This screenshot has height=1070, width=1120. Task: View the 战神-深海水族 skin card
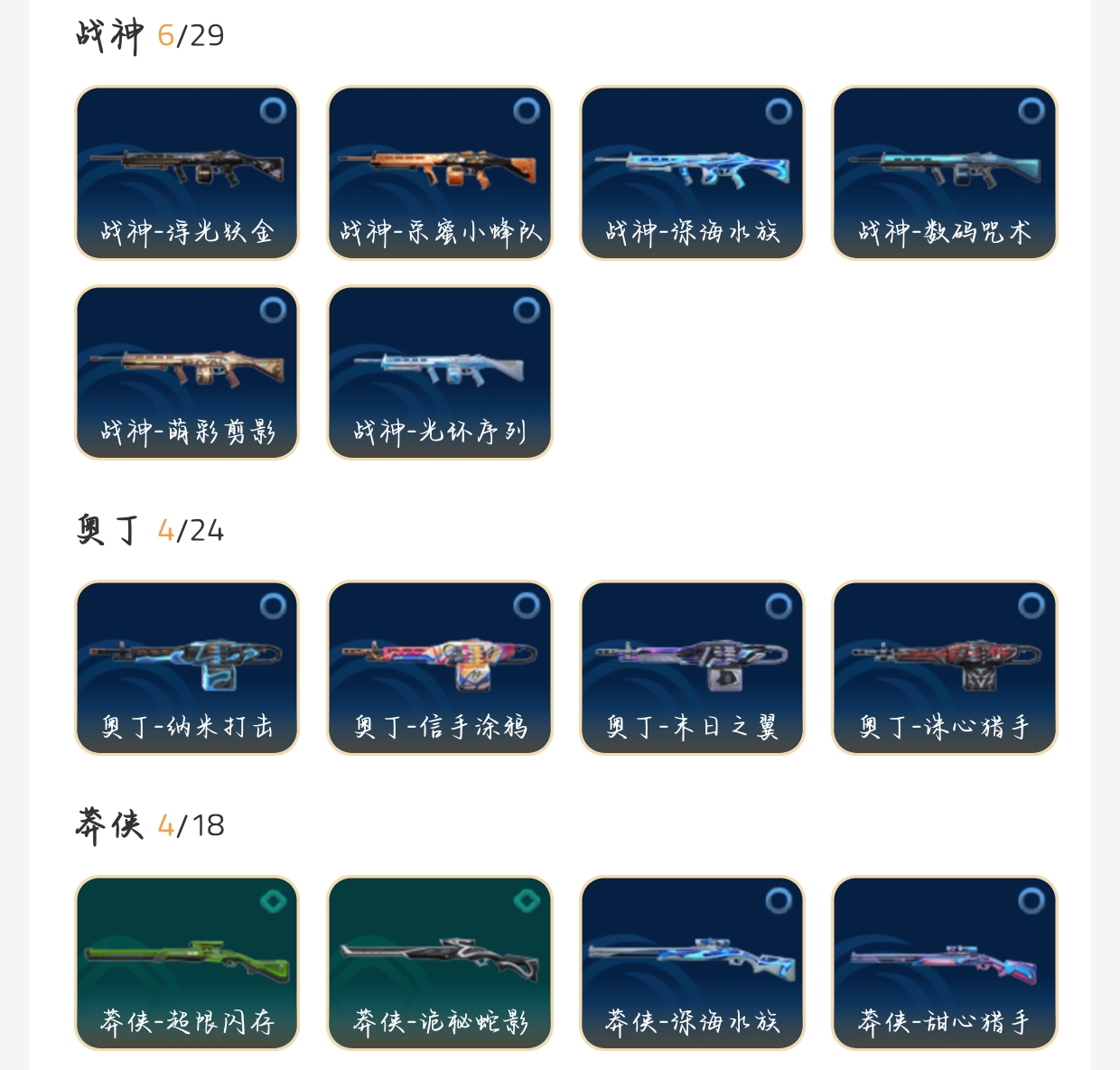pyautogui.click(x=692, y=172)
